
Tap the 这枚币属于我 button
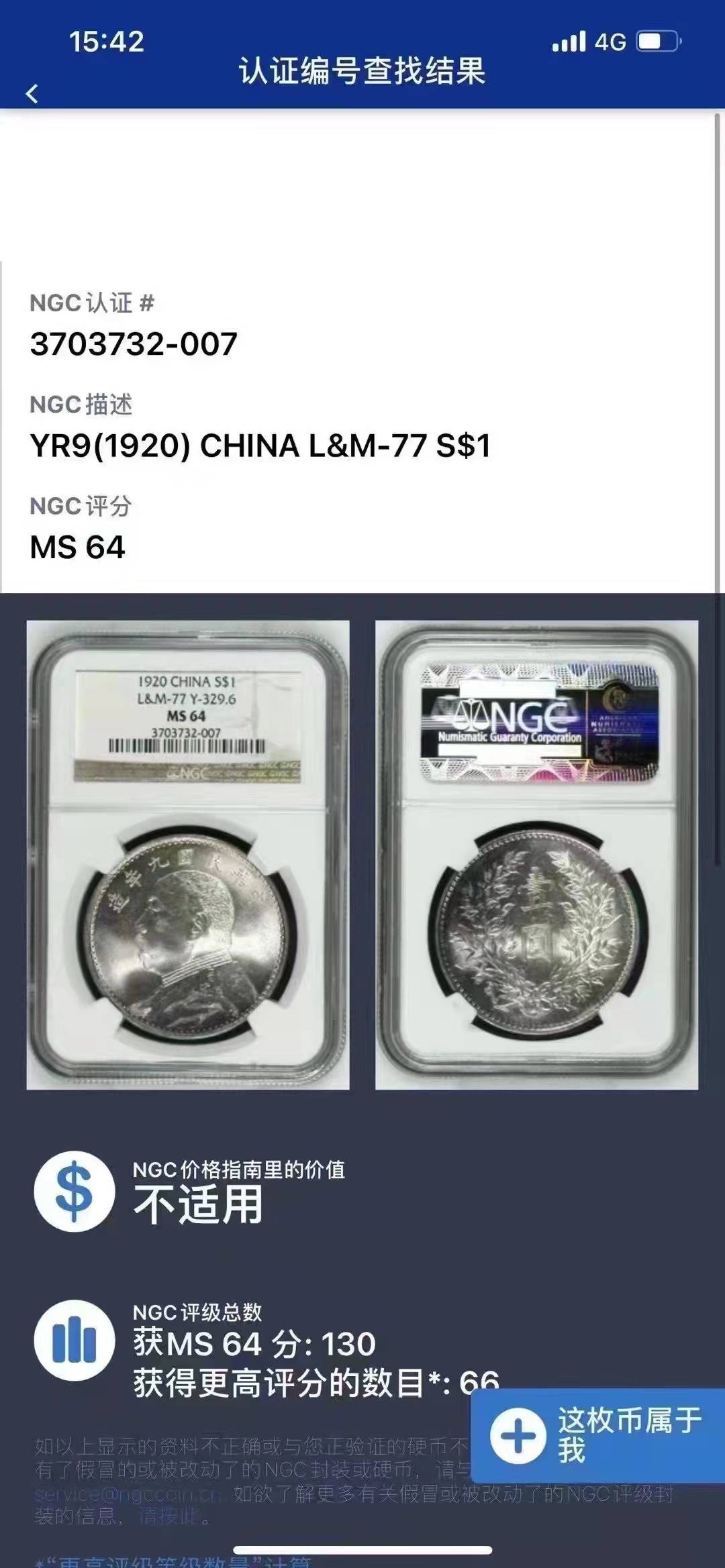tap(597, 1436)
